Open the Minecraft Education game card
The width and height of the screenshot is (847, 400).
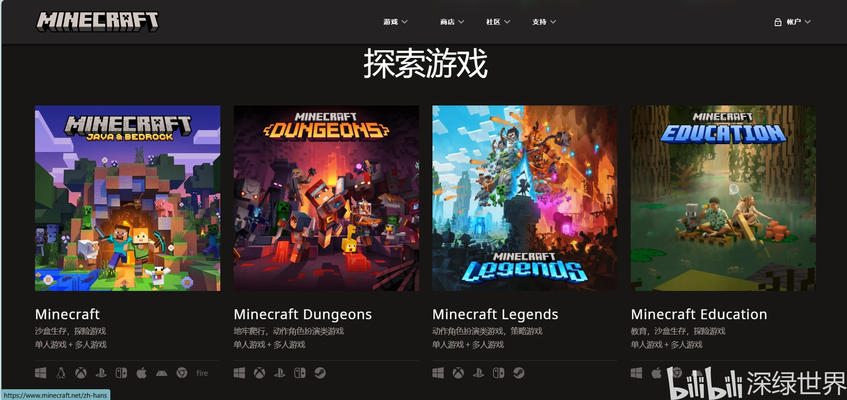[x=723, y=198]
